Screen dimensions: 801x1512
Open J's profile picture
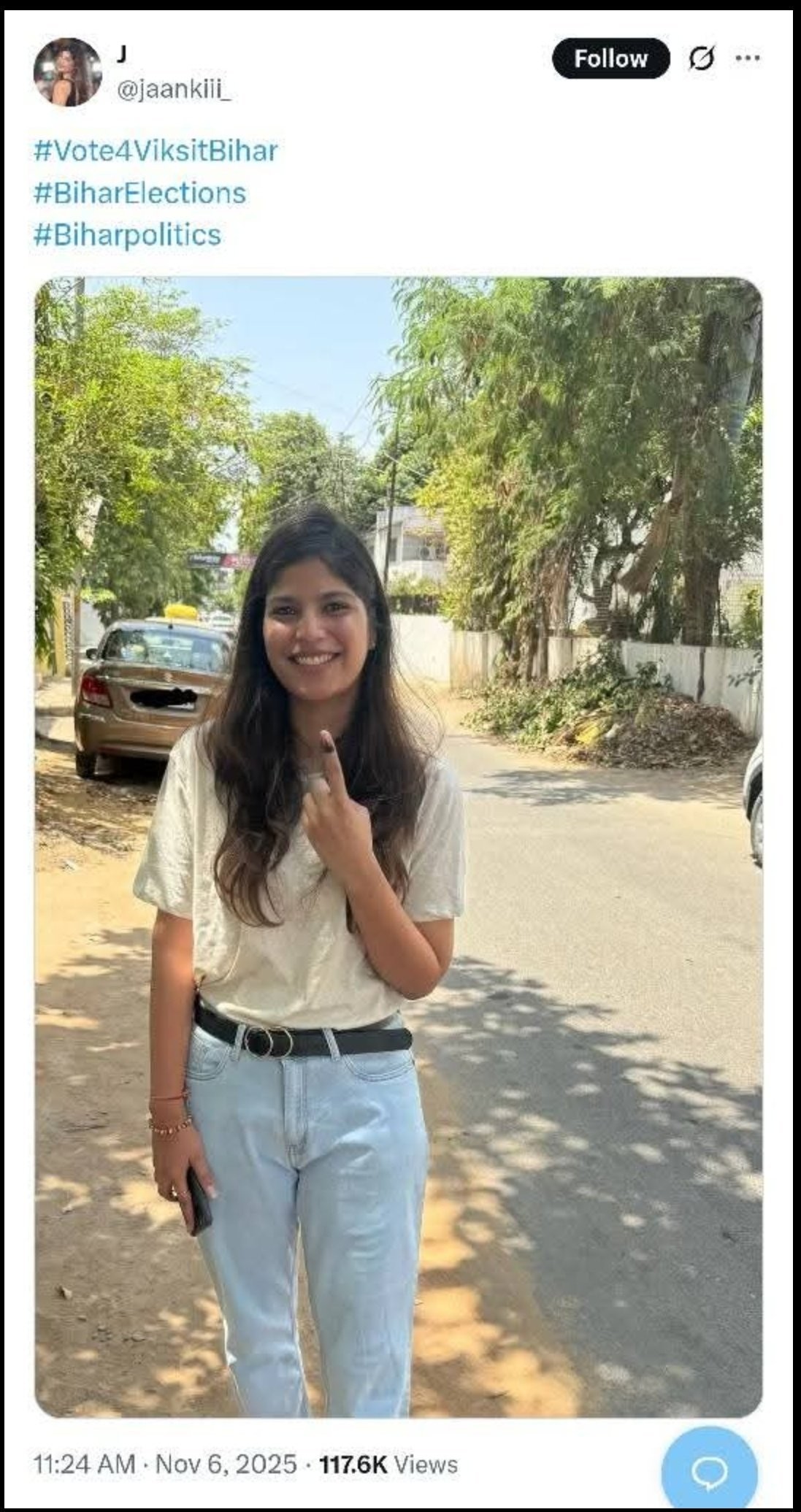(x=67, y=72)
